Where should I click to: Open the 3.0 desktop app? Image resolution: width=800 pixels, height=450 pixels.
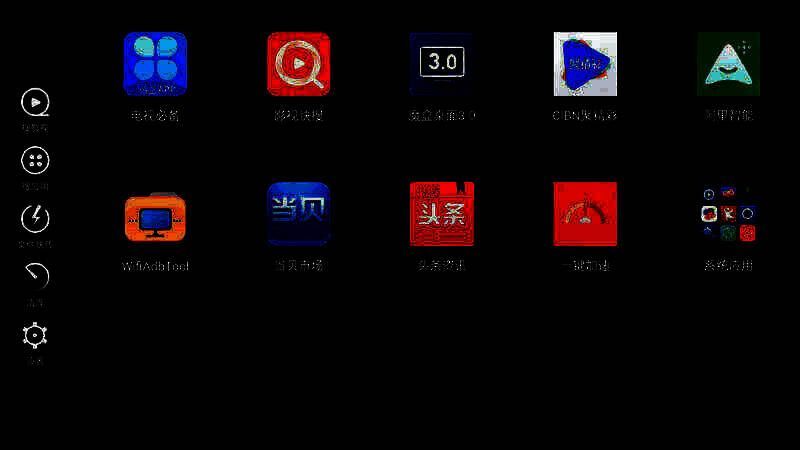(441, 64)
